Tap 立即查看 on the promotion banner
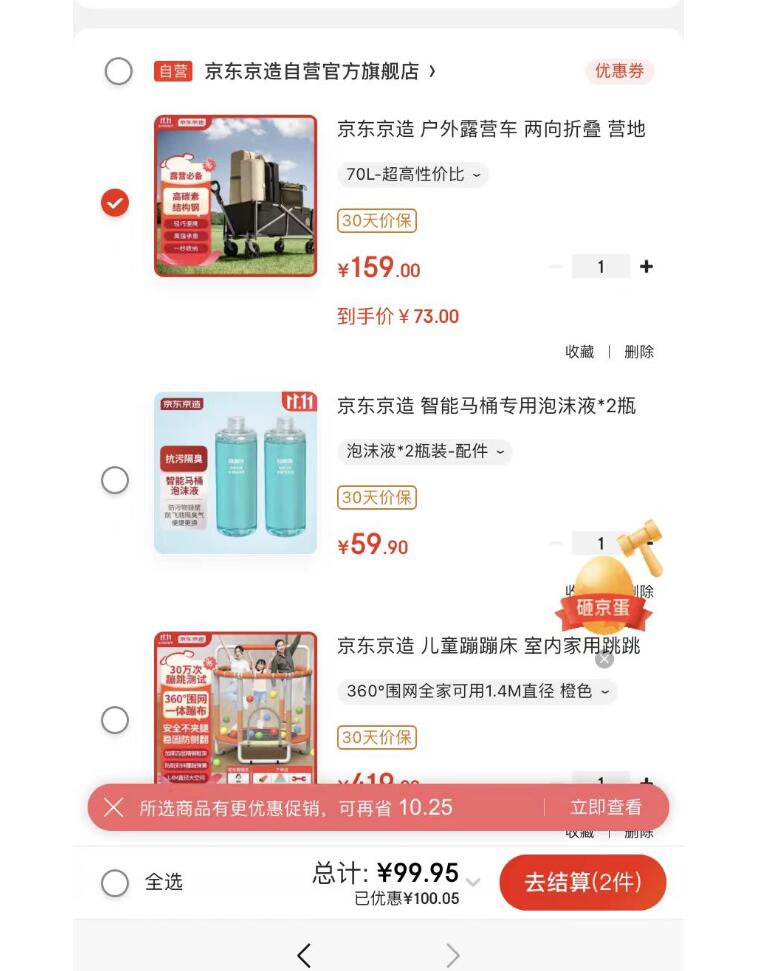The image size is (760, 971). coord(605,807)
